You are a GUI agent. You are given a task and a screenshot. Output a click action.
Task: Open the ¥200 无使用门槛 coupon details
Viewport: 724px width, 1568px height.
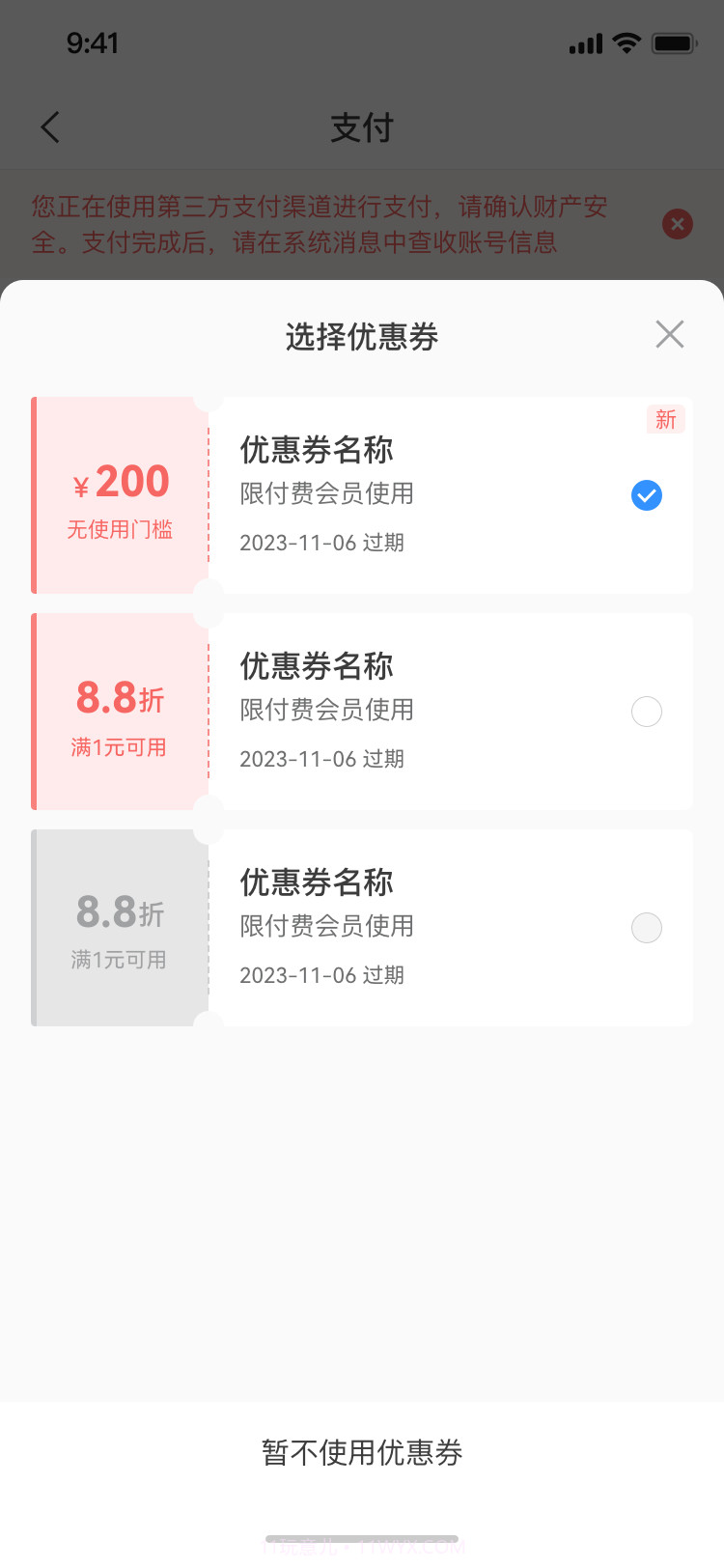120,495
